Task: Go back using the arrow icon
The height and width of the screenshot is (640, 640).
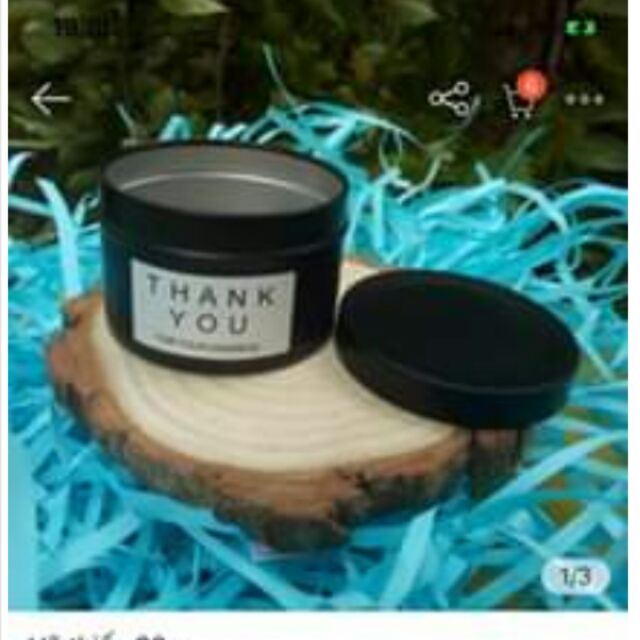Action: pyautogui.click(x=50, y=99)
